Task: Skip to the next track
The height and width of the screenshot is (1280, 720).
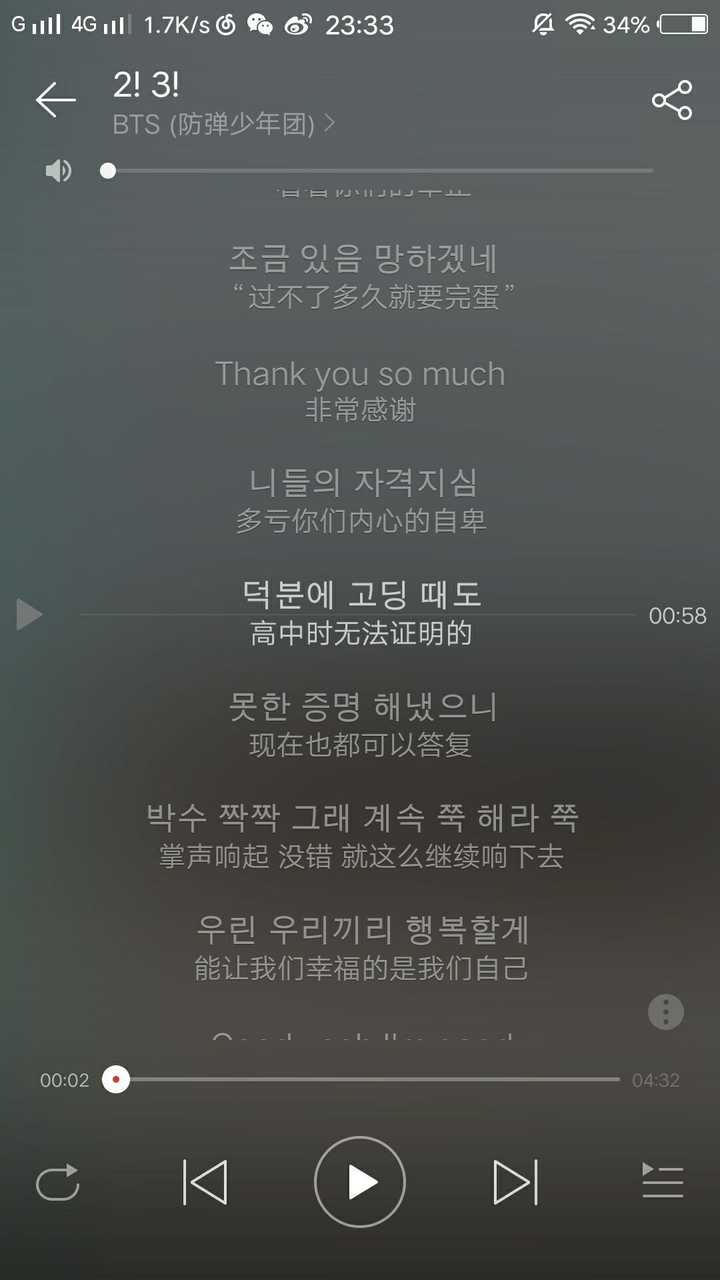Action: coord(515,1183)
